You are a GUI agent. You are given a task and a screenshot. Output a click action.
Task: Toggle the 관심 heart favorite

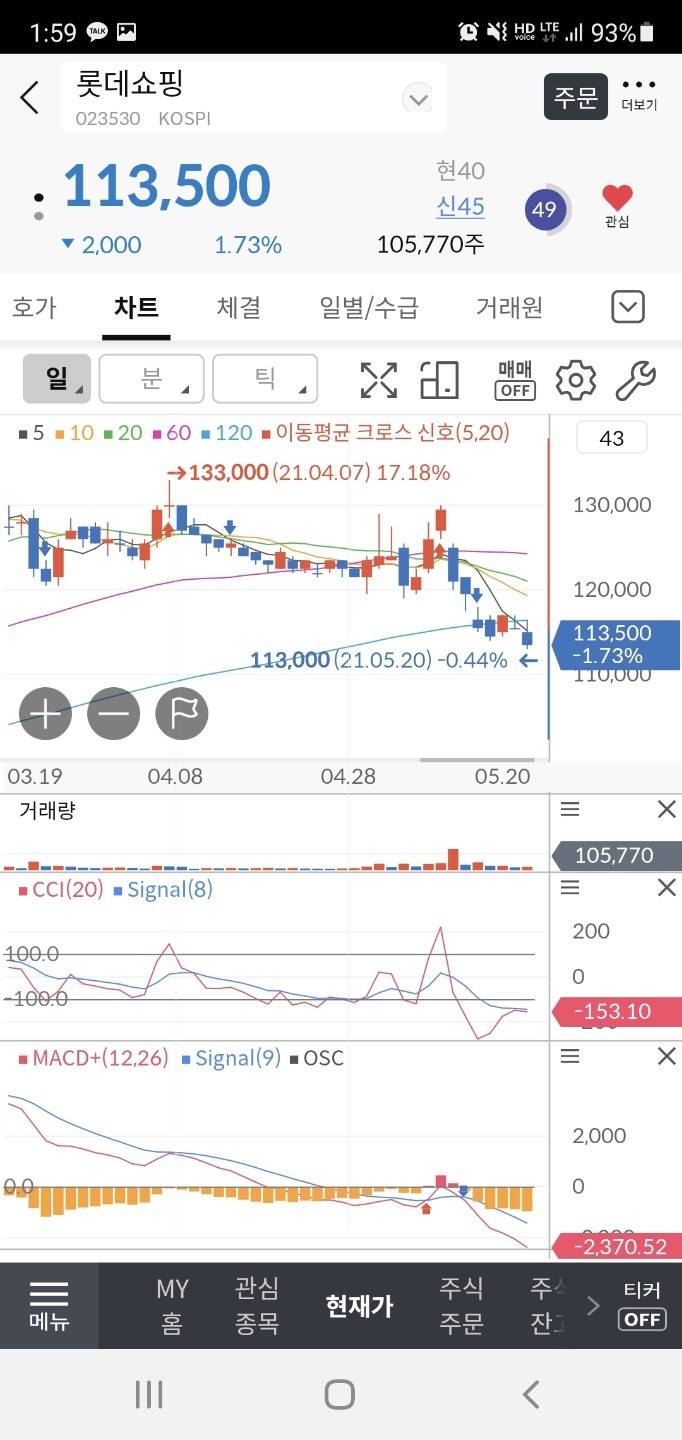pyautogui.click(x=617, y=206)
